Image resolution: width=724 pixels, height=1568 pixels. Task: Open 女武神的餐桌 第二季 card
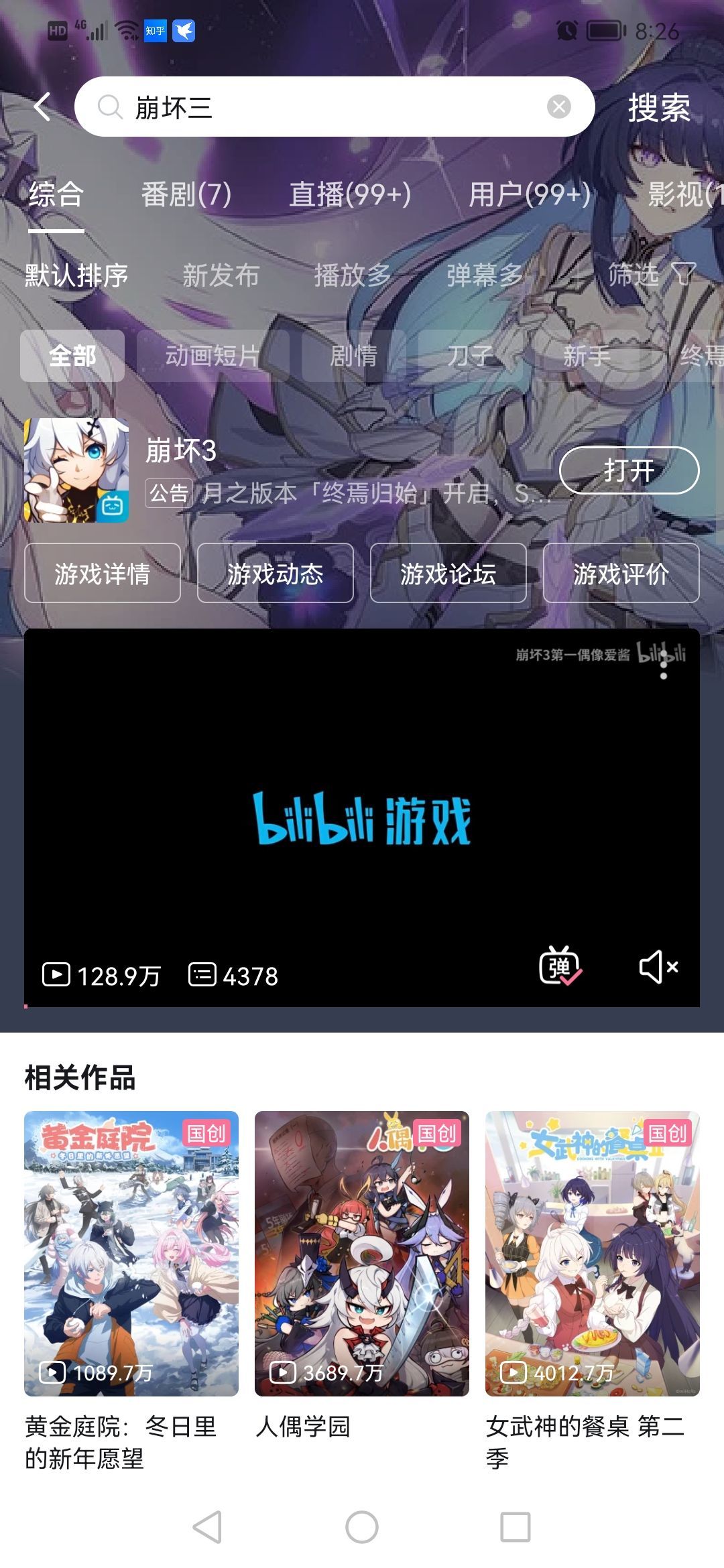pyautogui.click(x=592, y=1253)
